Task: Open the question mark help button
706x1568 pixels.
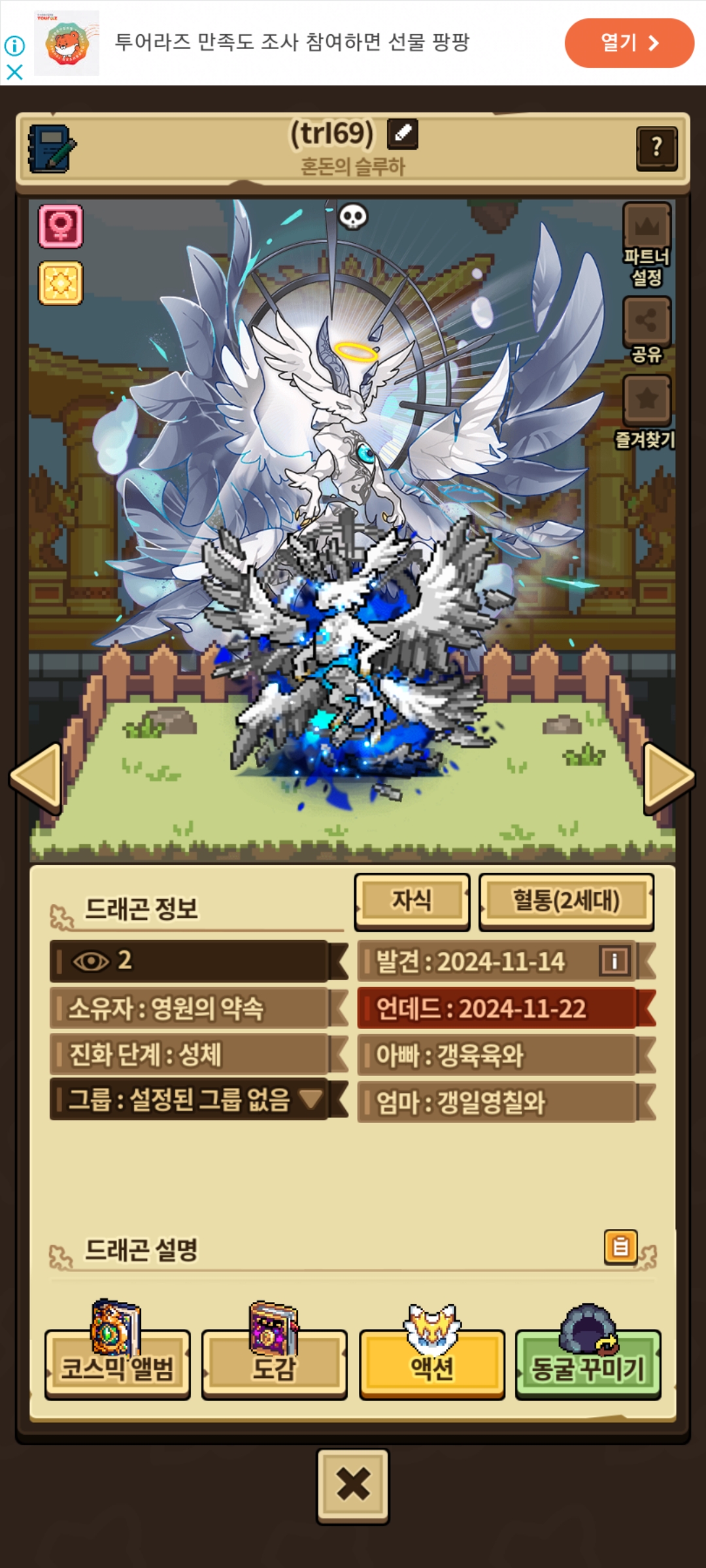Action: click(656, 148)
